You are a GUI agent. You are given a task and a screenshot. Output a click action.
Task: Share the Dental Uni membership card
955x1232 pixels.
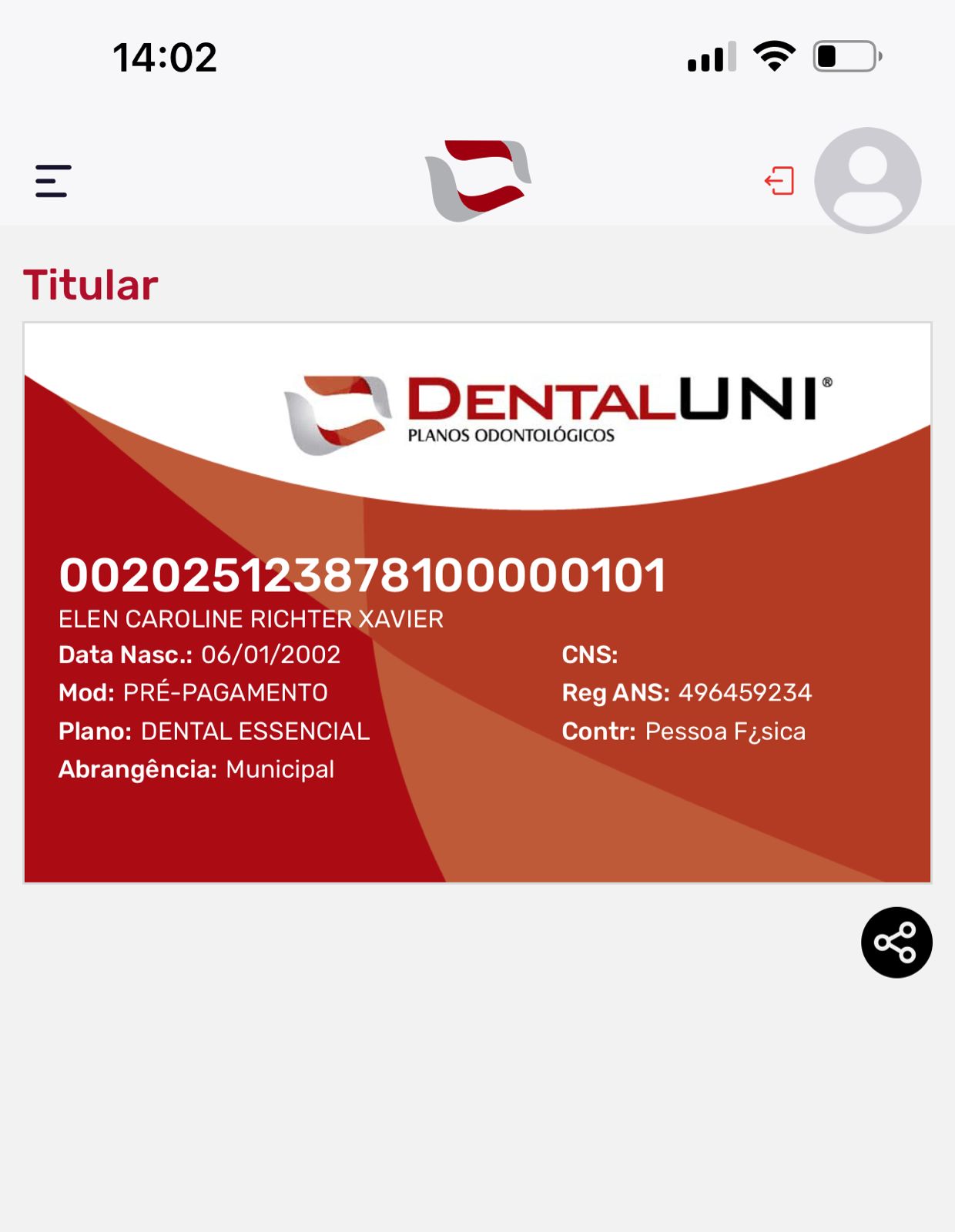[896, 942]
